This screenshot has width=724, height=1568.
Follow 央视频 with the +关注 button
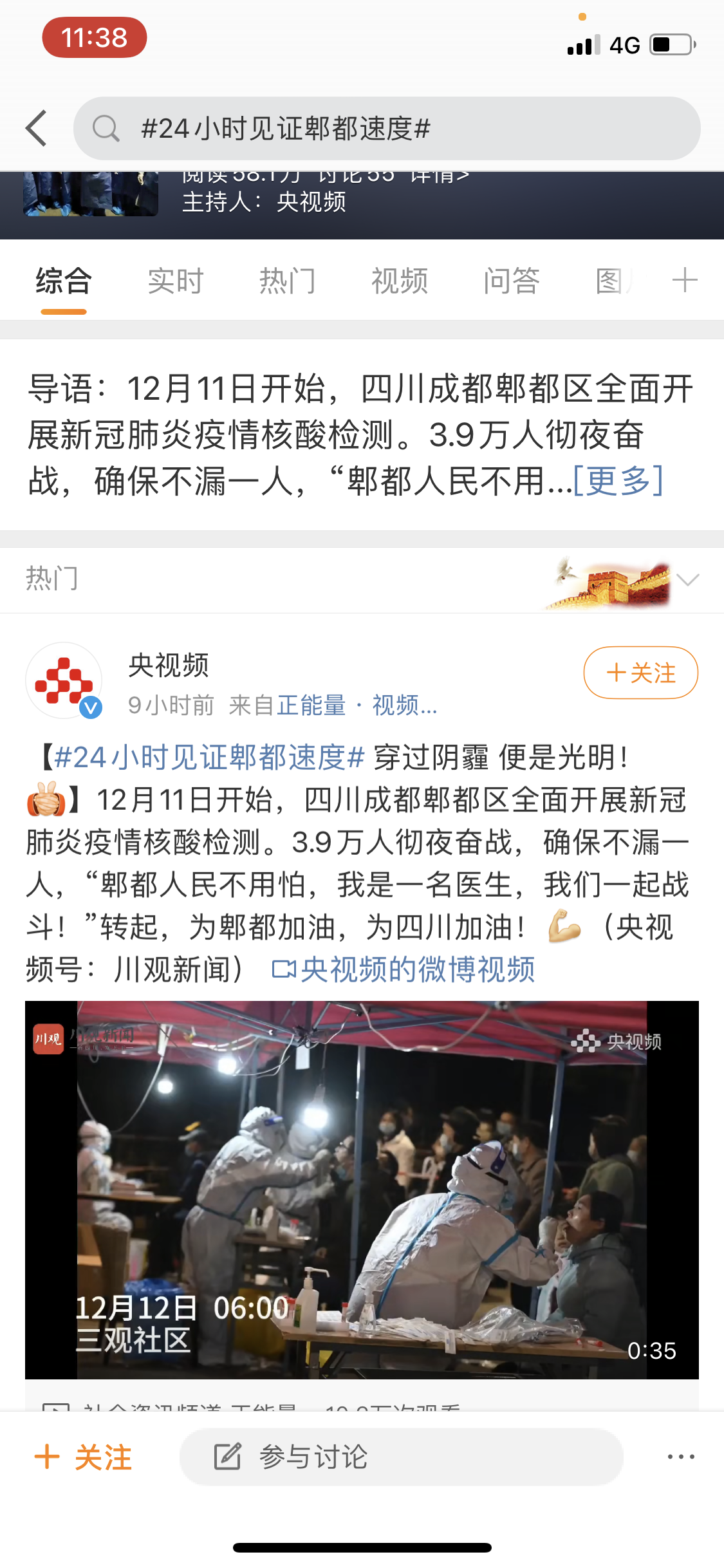point(640,673)
